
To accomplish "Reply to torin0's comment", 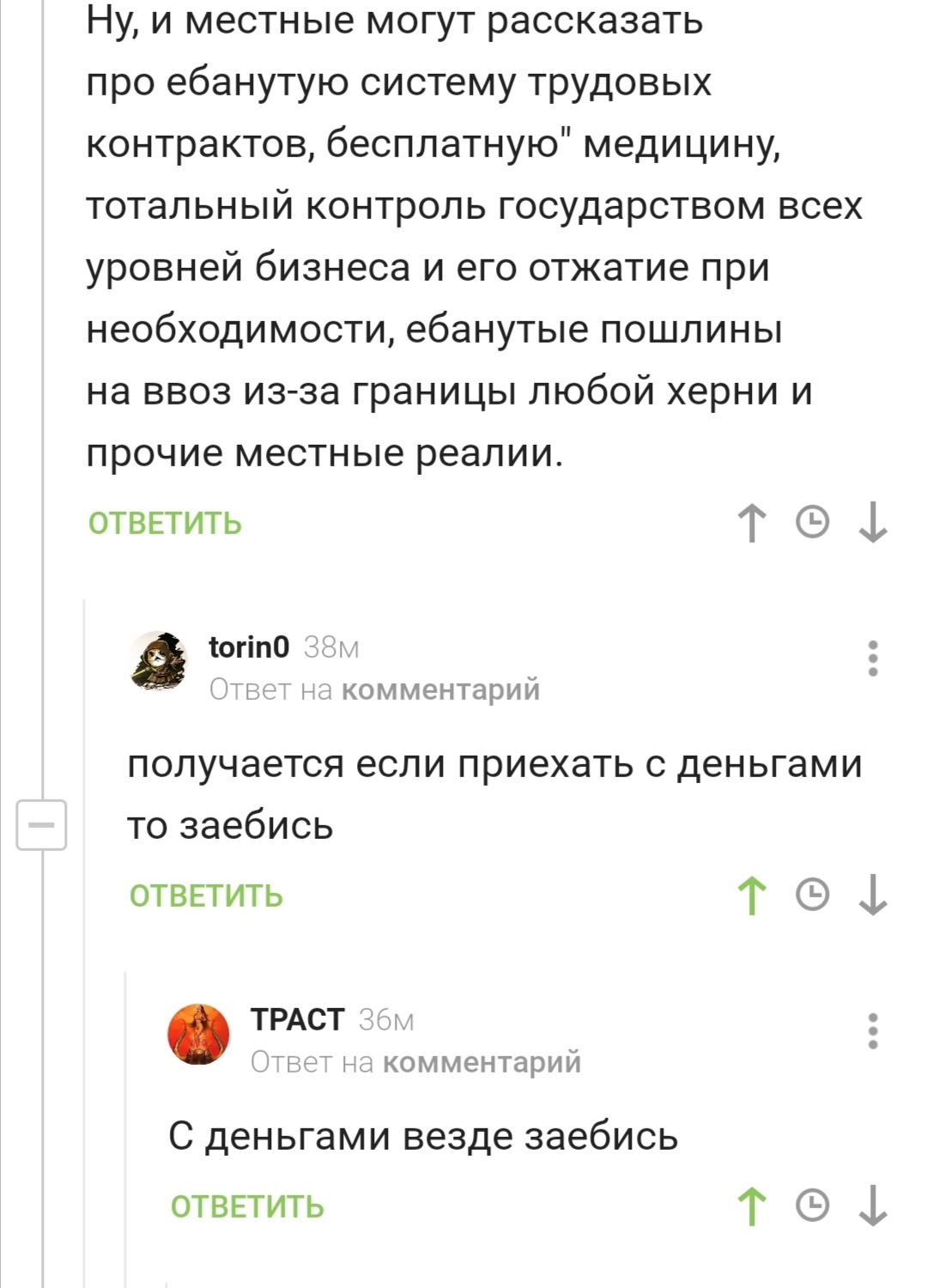I will tap(206, 896).
